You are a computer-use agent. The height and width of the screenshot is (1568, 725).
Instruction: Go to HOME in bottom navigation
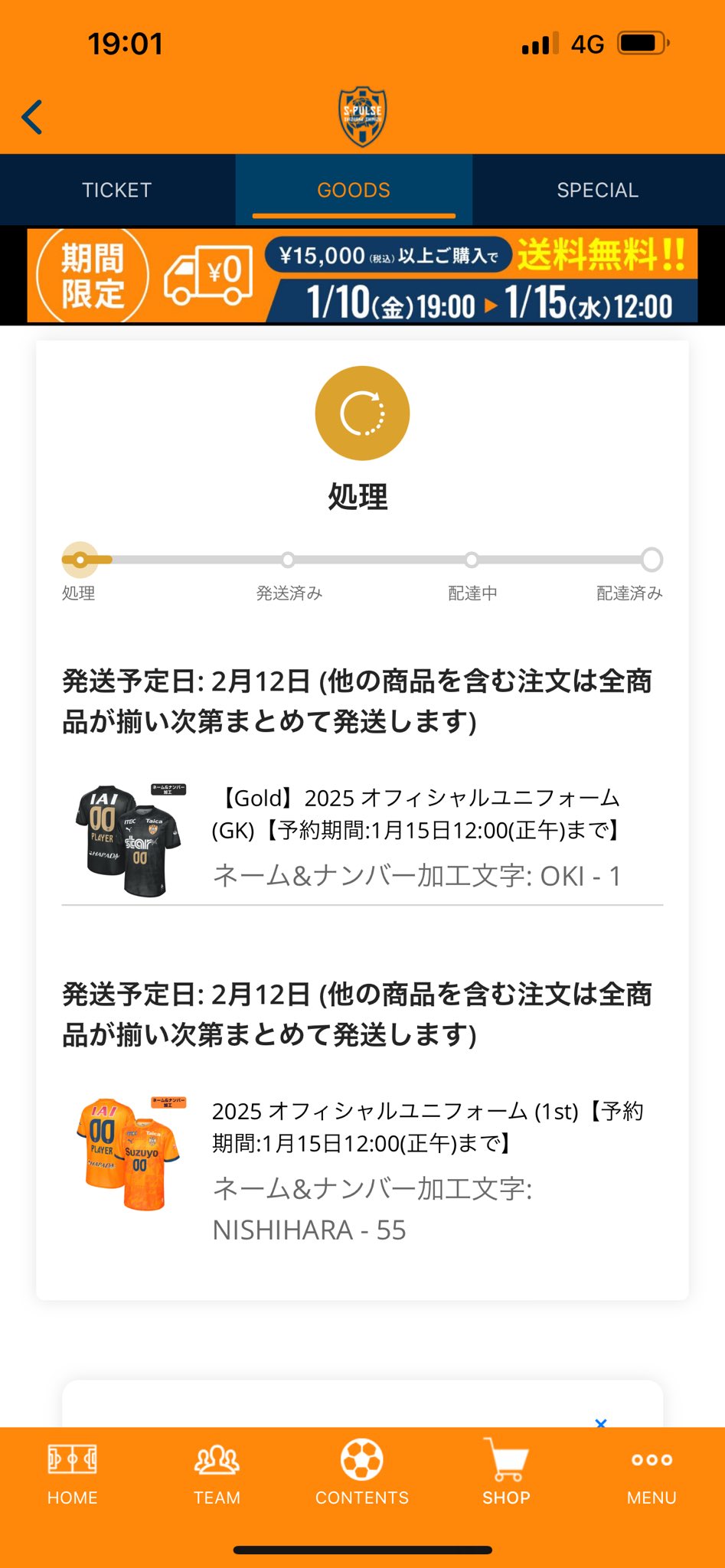pos(73,1474)
